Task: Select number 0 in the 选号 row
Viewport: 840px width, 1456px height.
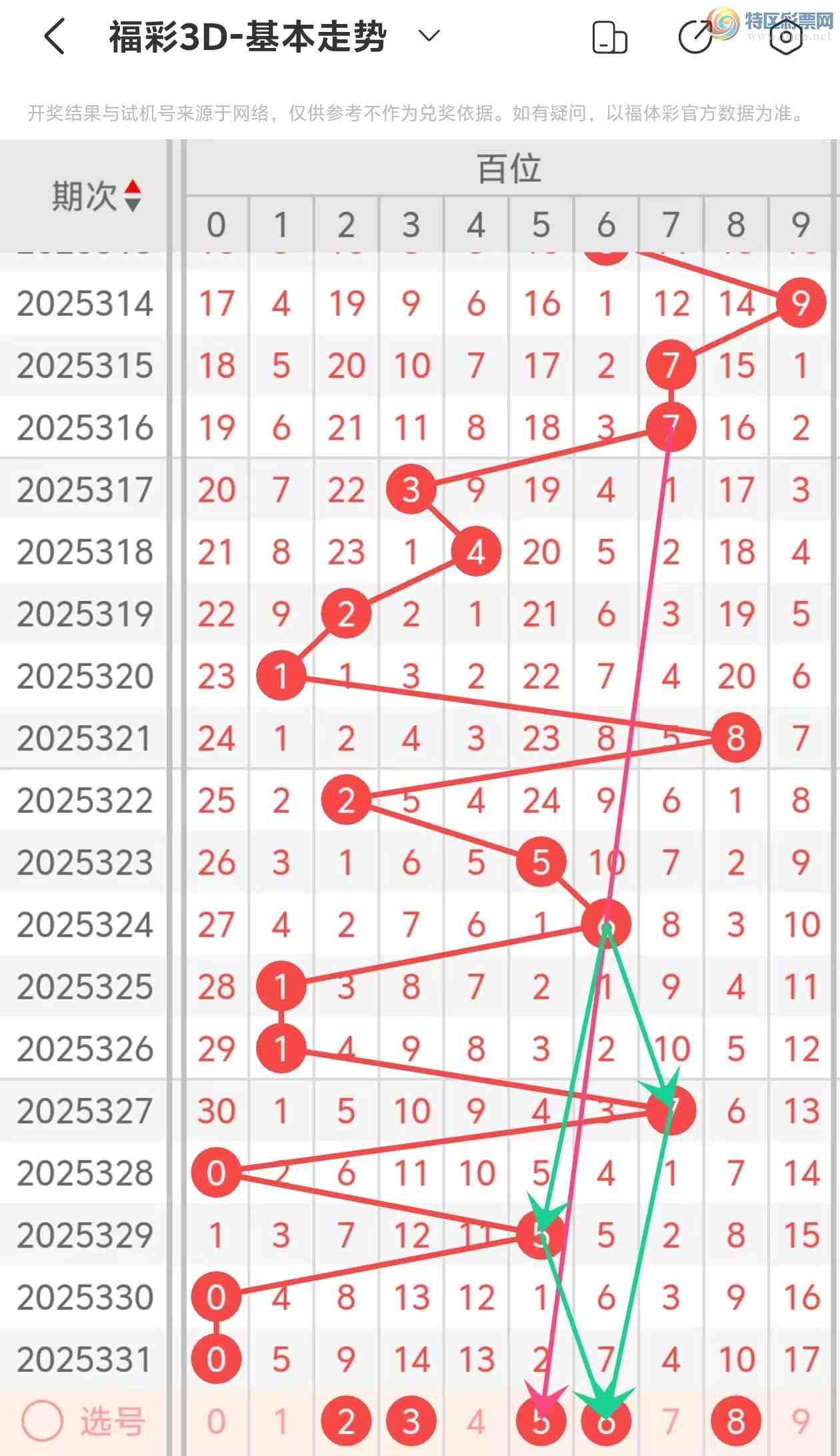Action: click(216, 1421)
